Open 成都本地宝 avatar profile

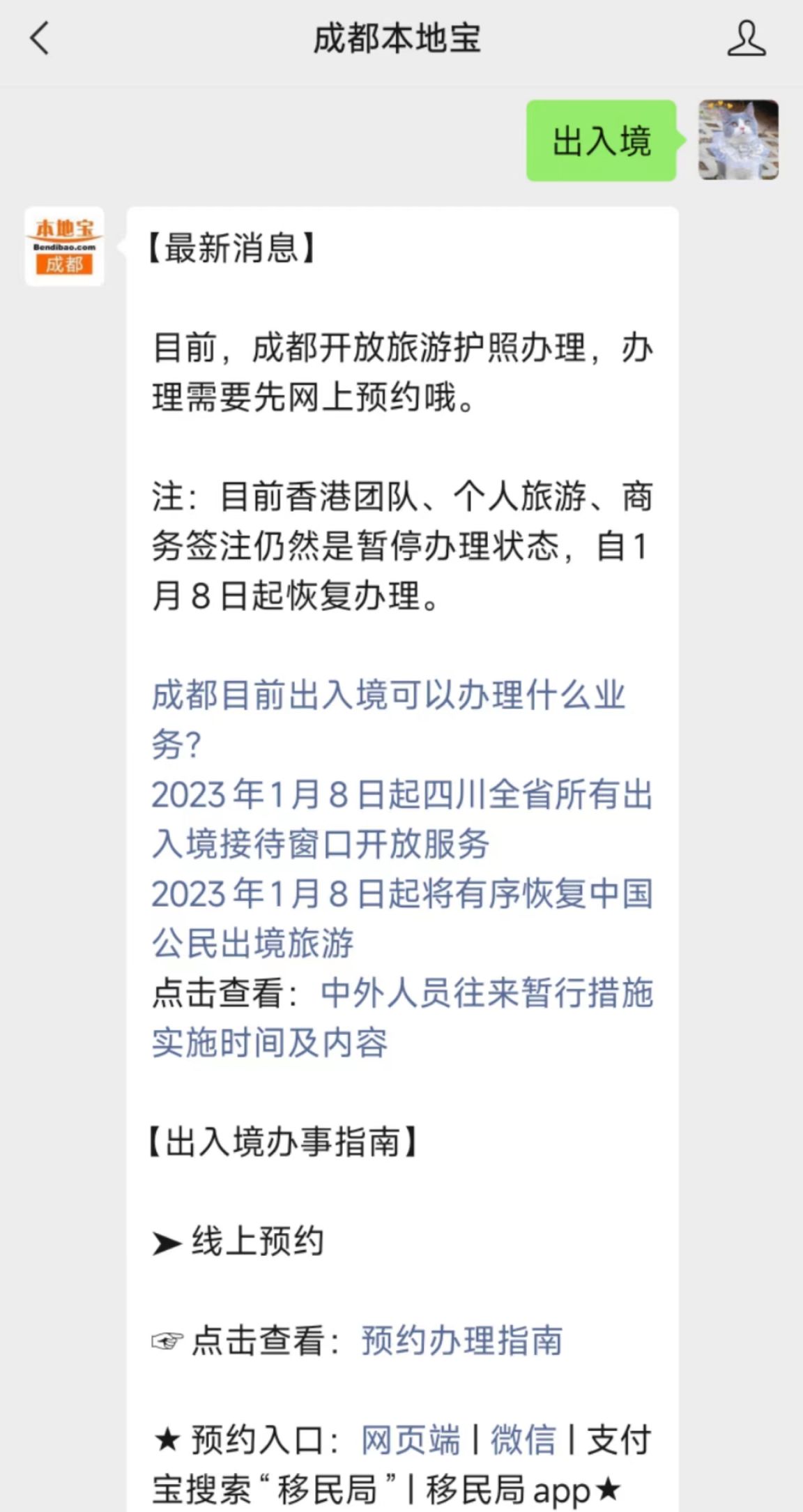pyautogui.click(x=64, y=246)
